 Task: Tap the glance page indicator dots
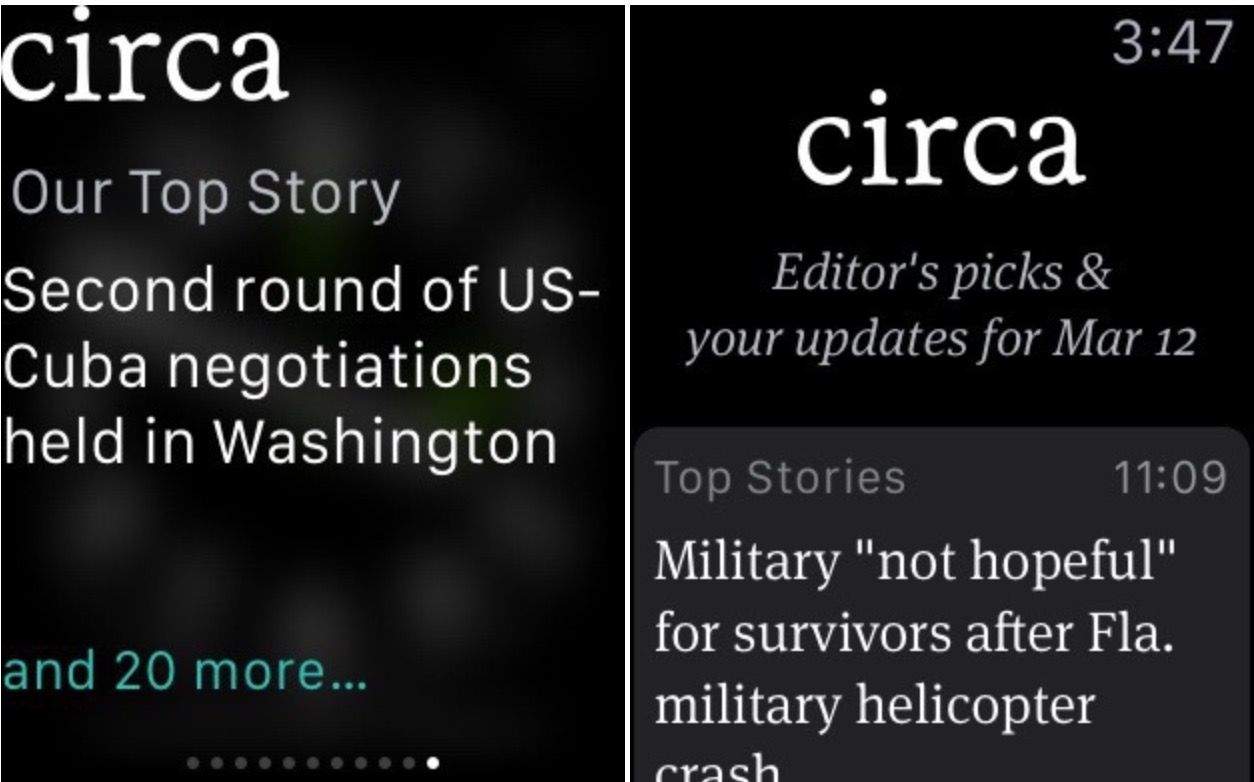312,764
